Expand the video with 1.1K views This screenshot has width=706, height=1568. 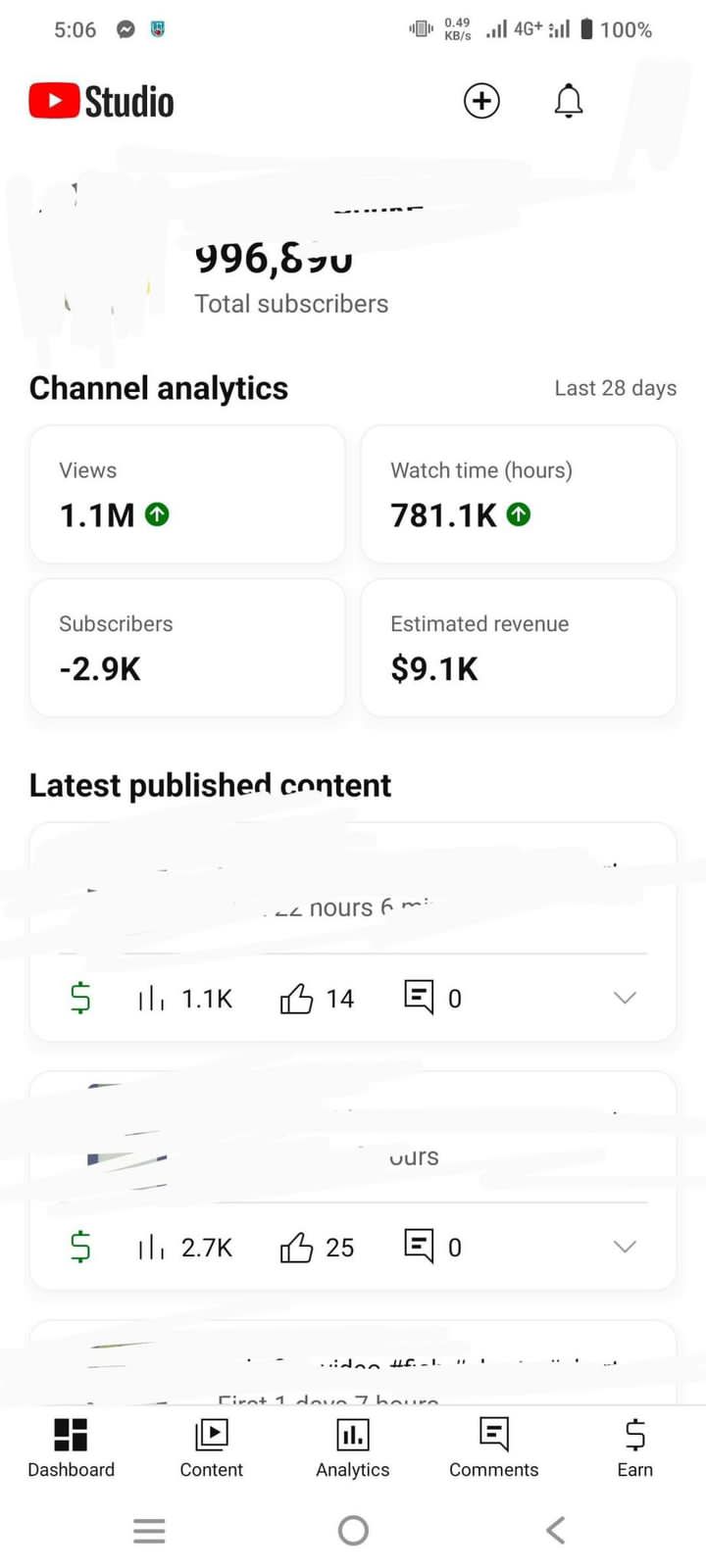625,998
